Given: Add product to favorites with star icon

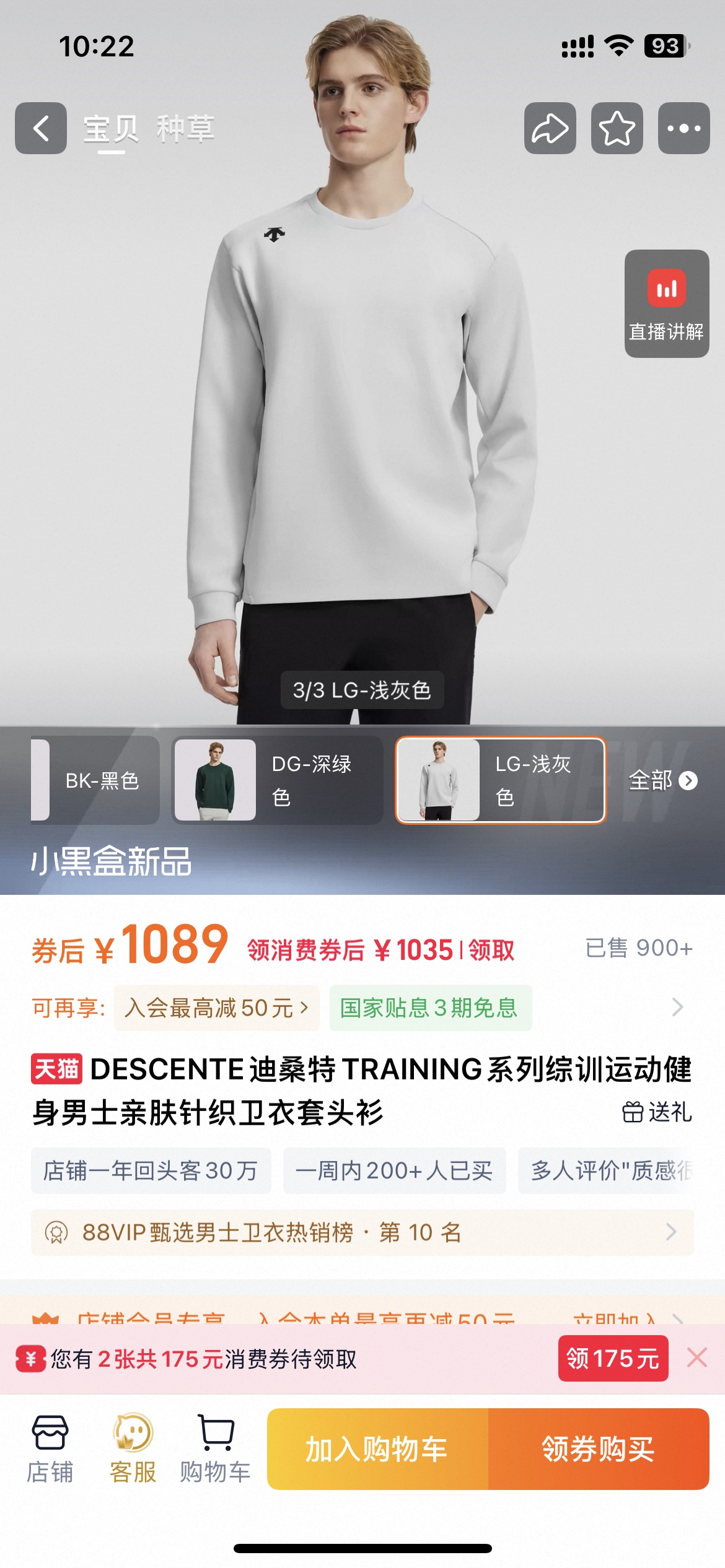Looking at the screenshot, I should (617, 128).
